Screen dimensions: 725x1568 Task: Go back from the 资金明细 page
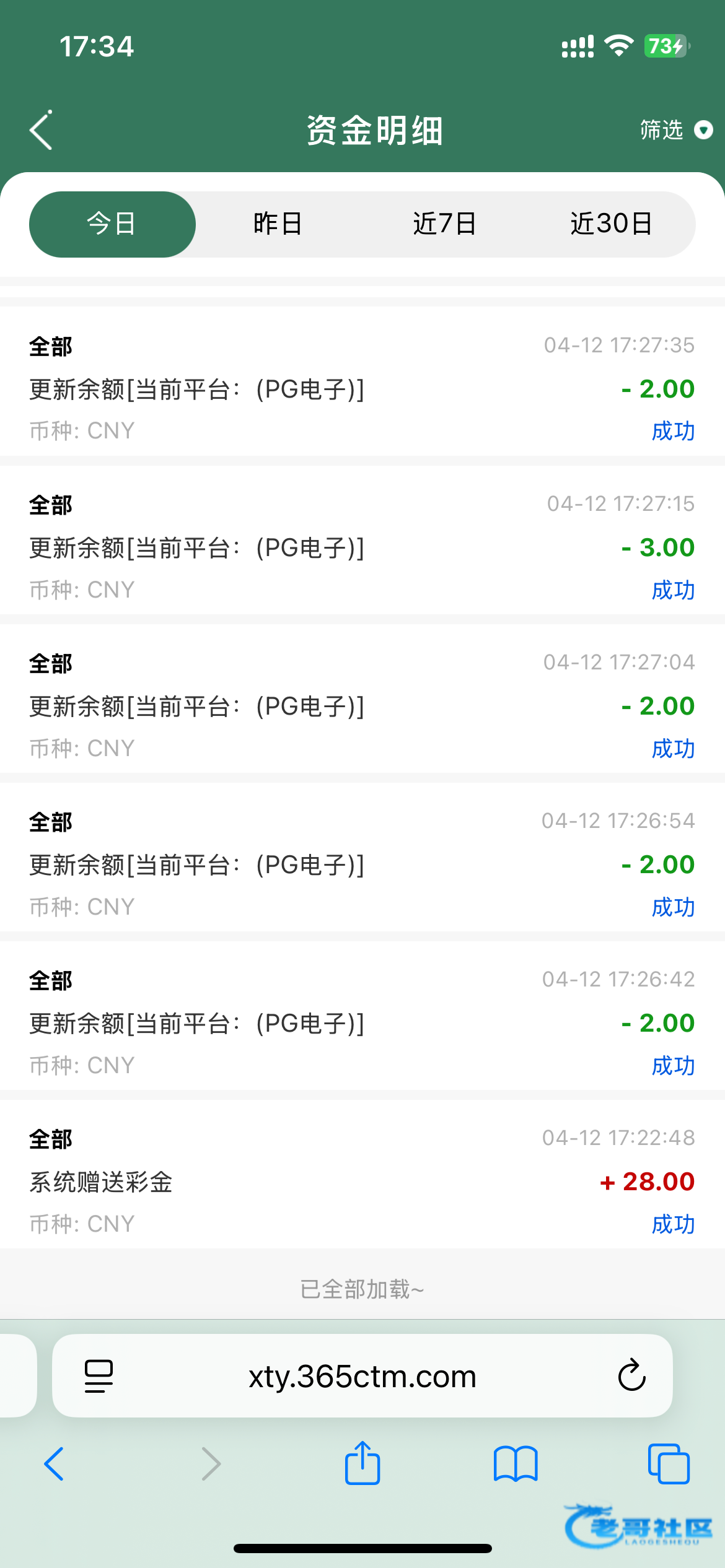pyautogui.click(x=41, y=130)
